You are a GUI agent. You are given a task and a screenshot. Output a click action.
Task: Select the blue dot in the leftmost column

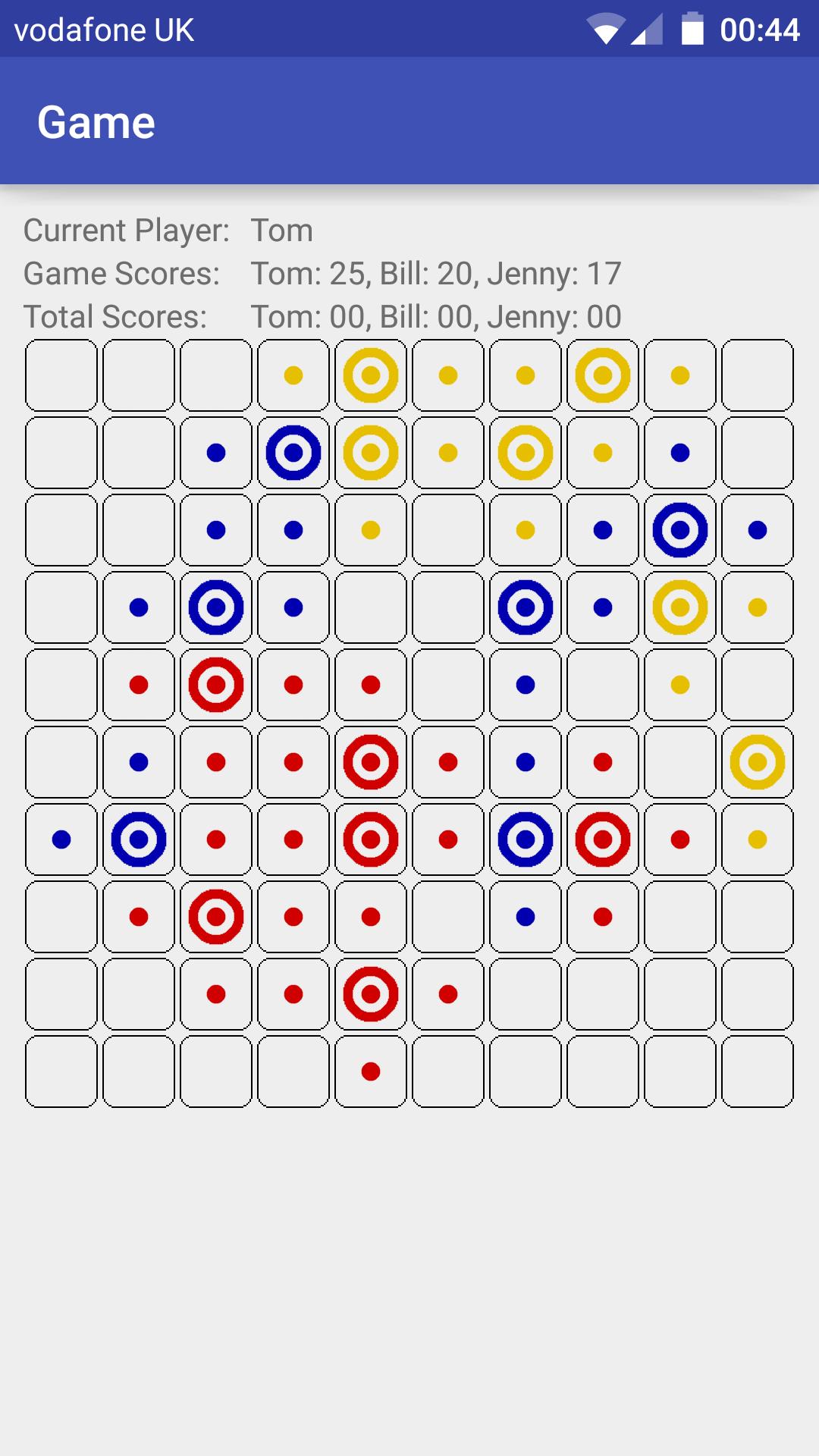(x=61, y=839)
